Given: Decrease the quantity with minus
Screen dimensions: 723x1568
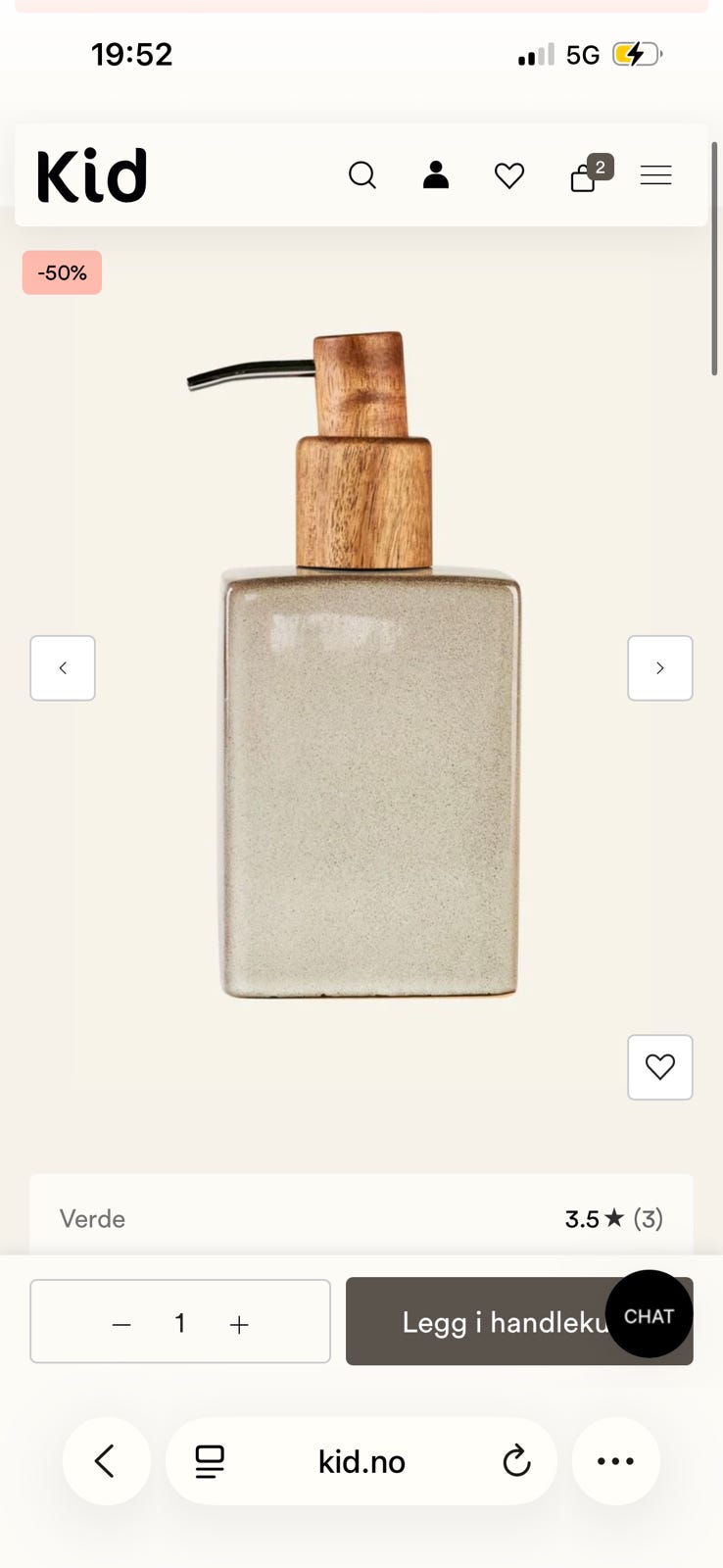Looking at the screenshot, I should [121, 1324].
